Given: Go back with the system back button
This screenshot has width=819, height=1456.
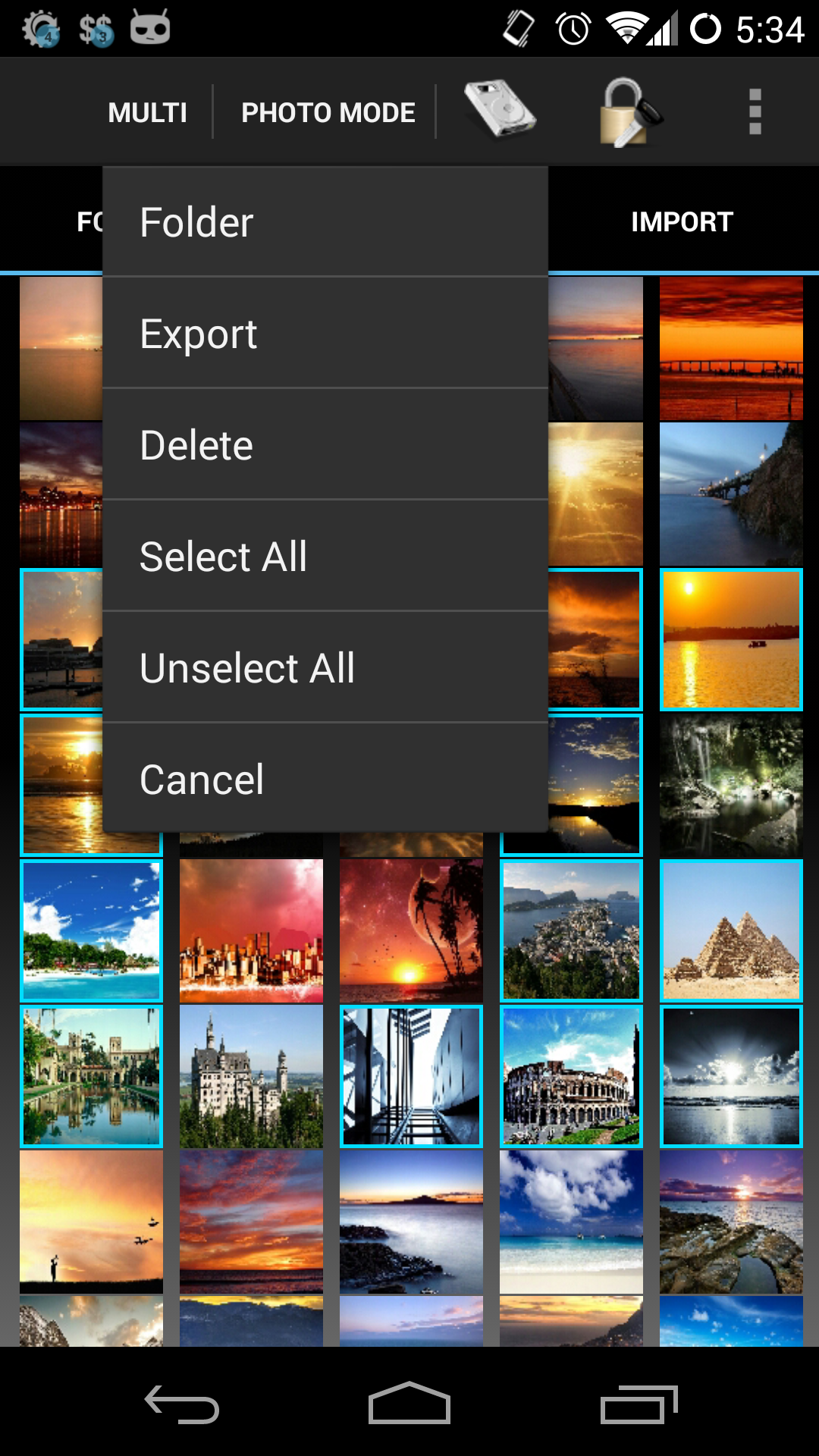Looking at the screenshot, I should click(x=182, y=1404).
